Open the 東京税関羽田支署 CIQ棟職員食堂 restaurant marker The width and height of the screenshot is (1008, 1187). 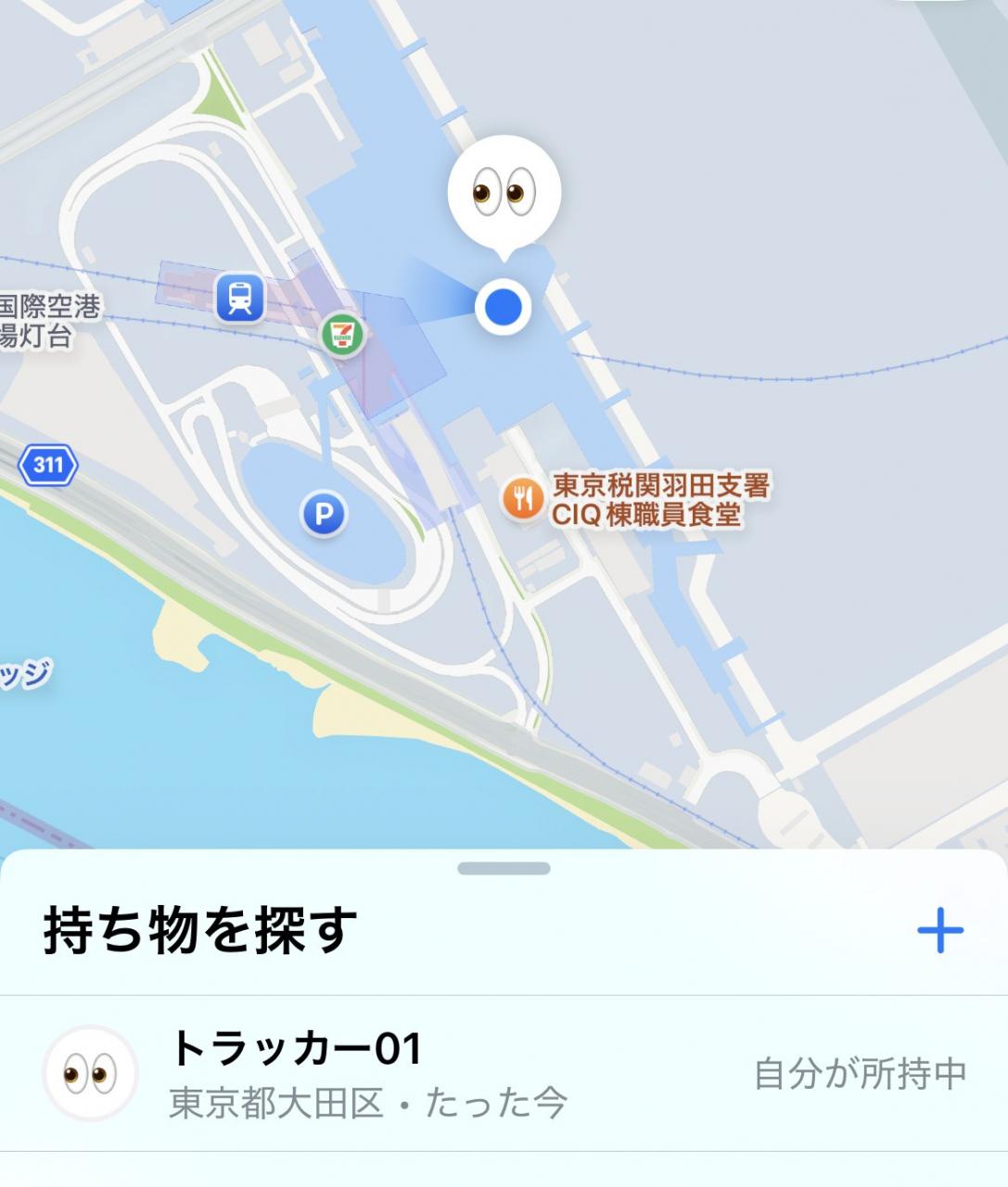524,500
